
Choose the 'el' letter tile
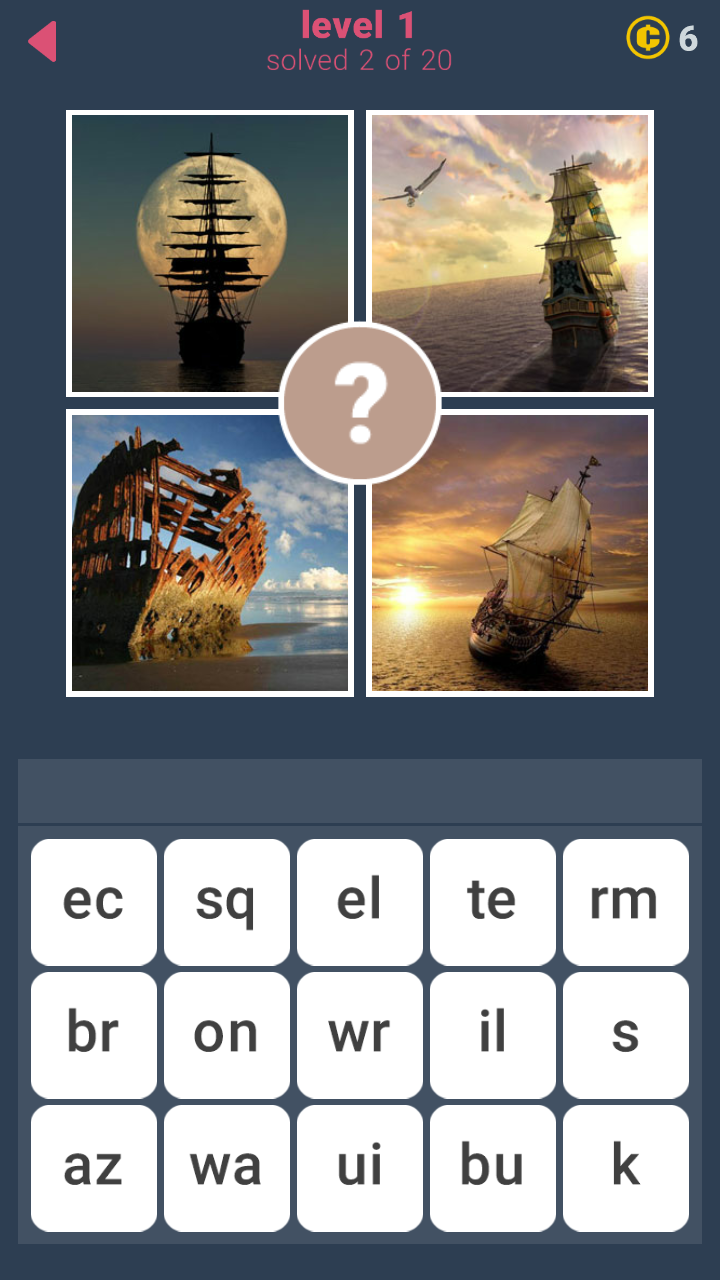click(x=360, y=901)
